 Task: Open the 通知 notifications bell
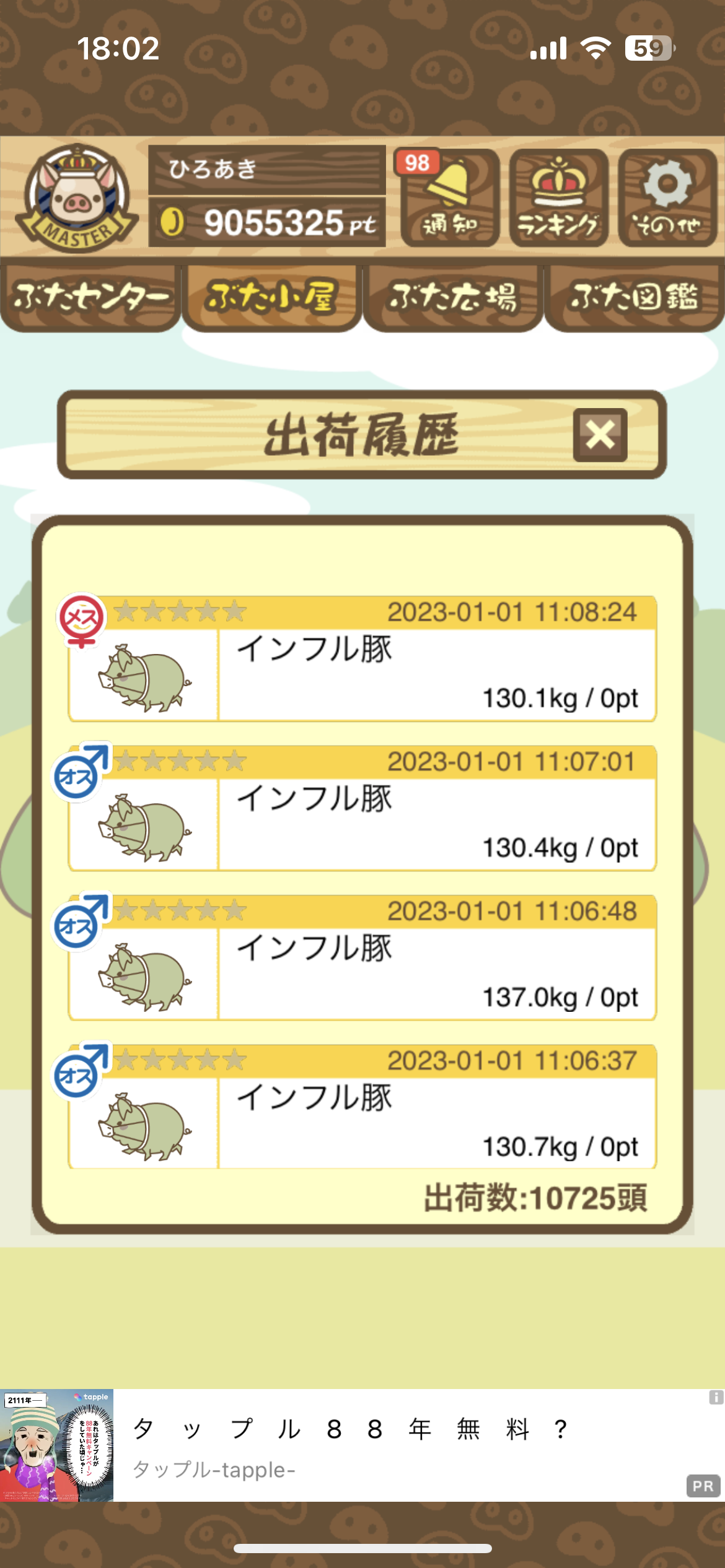[x=450, y=198]
